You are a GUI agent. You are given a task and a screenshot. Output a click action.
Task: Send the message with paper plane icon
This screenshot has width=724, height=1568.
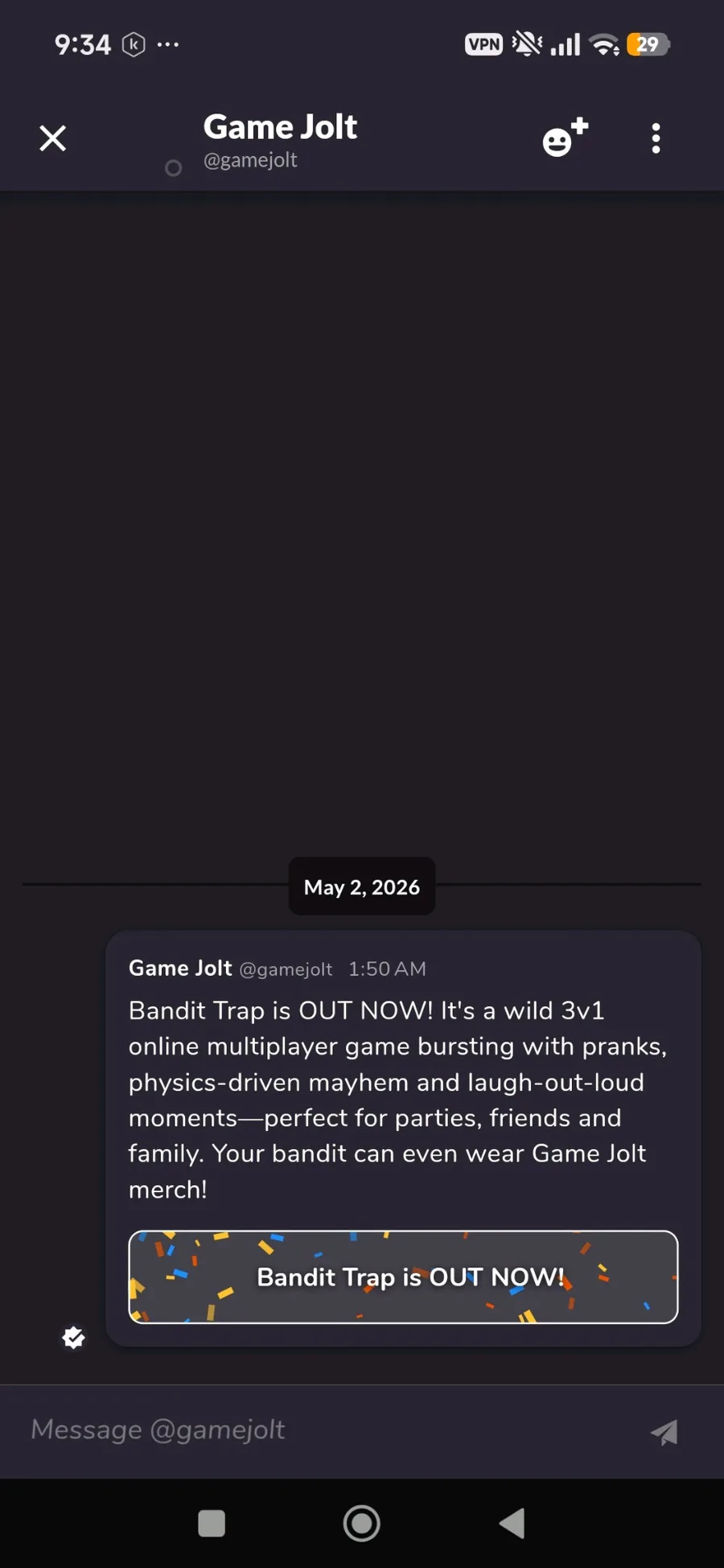(664, 1431)
